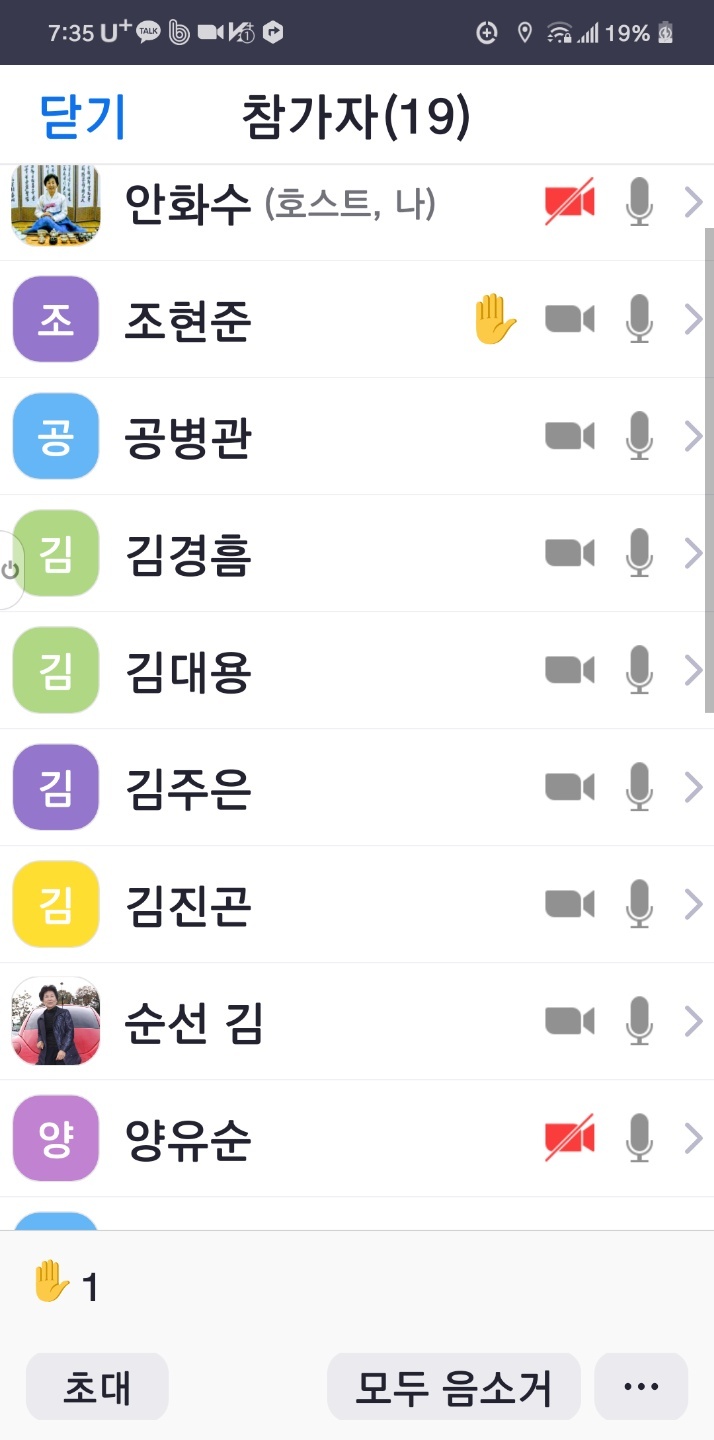Tap the camera icon for 순선 김
This screenshot has height=1440, width=714.
tap(569, 1021)
